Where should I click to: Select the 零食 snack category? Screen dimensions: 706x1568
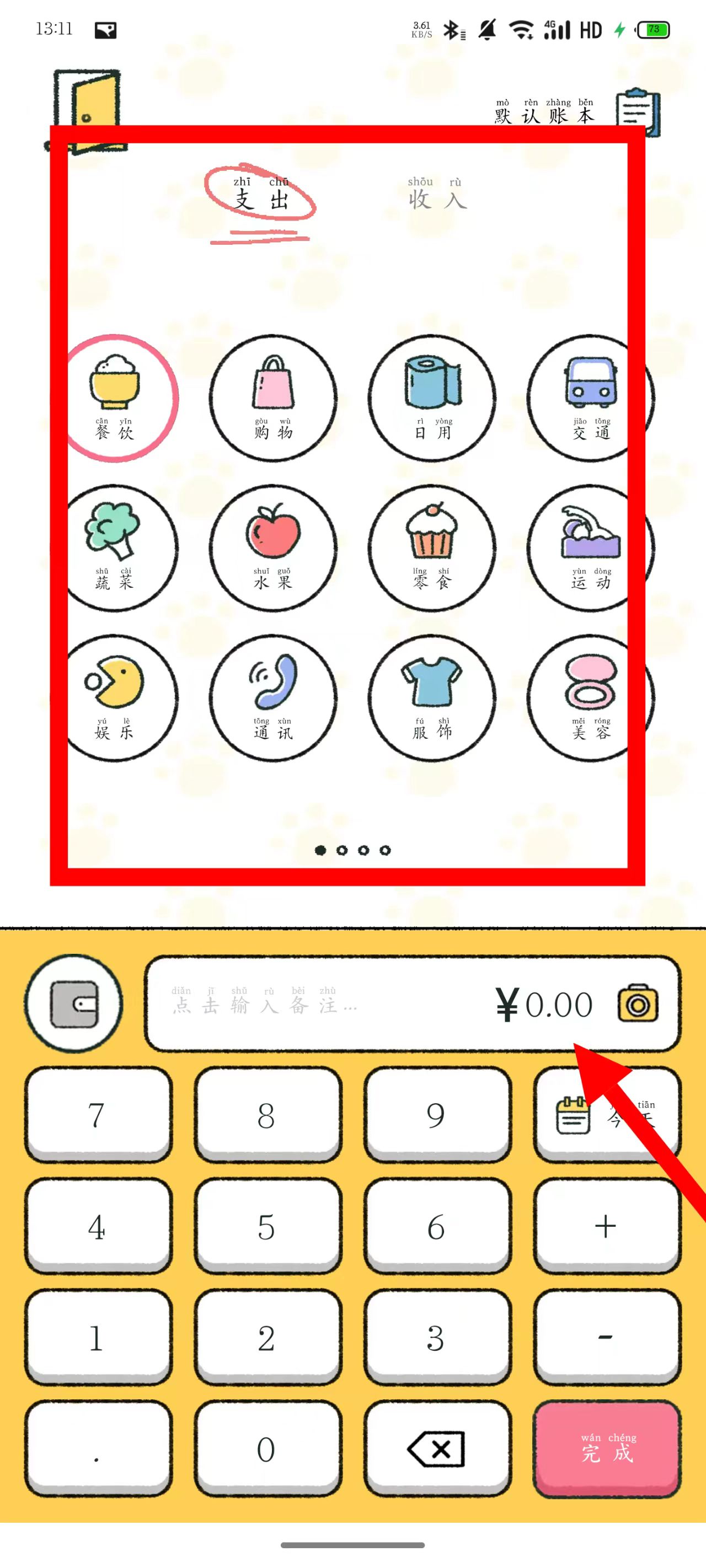click(x=432, y=547)
